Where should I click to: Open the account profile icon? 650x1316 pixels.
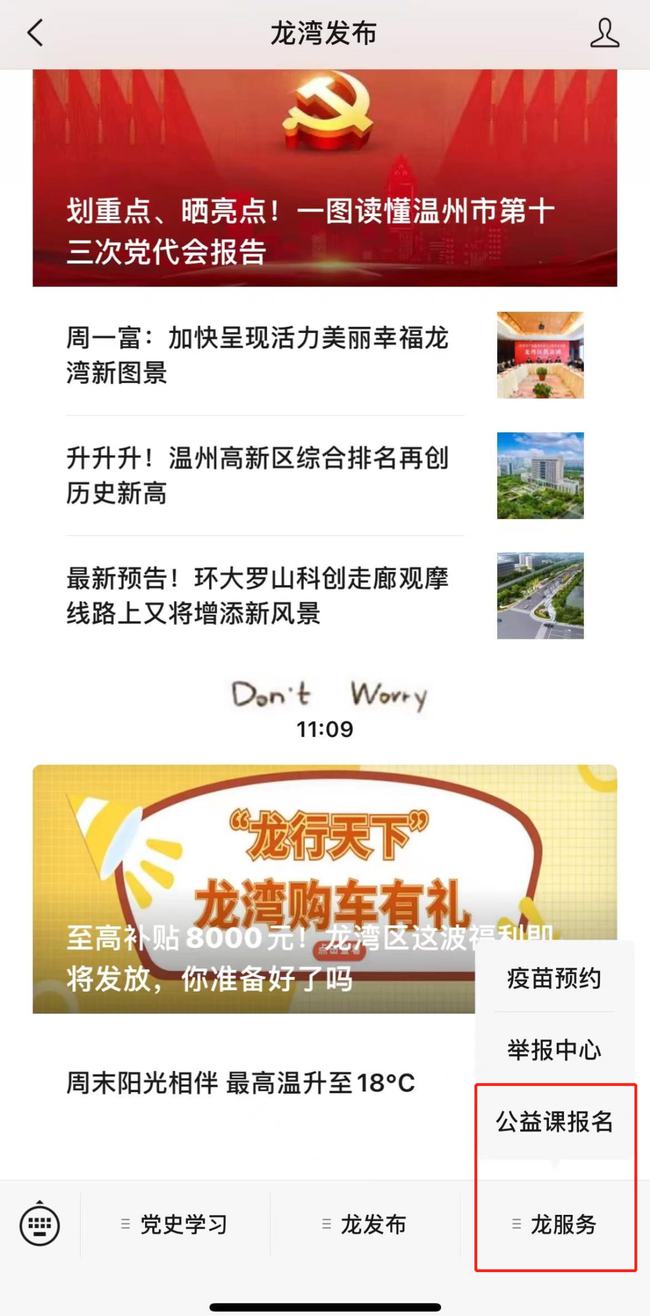point(604,33)
